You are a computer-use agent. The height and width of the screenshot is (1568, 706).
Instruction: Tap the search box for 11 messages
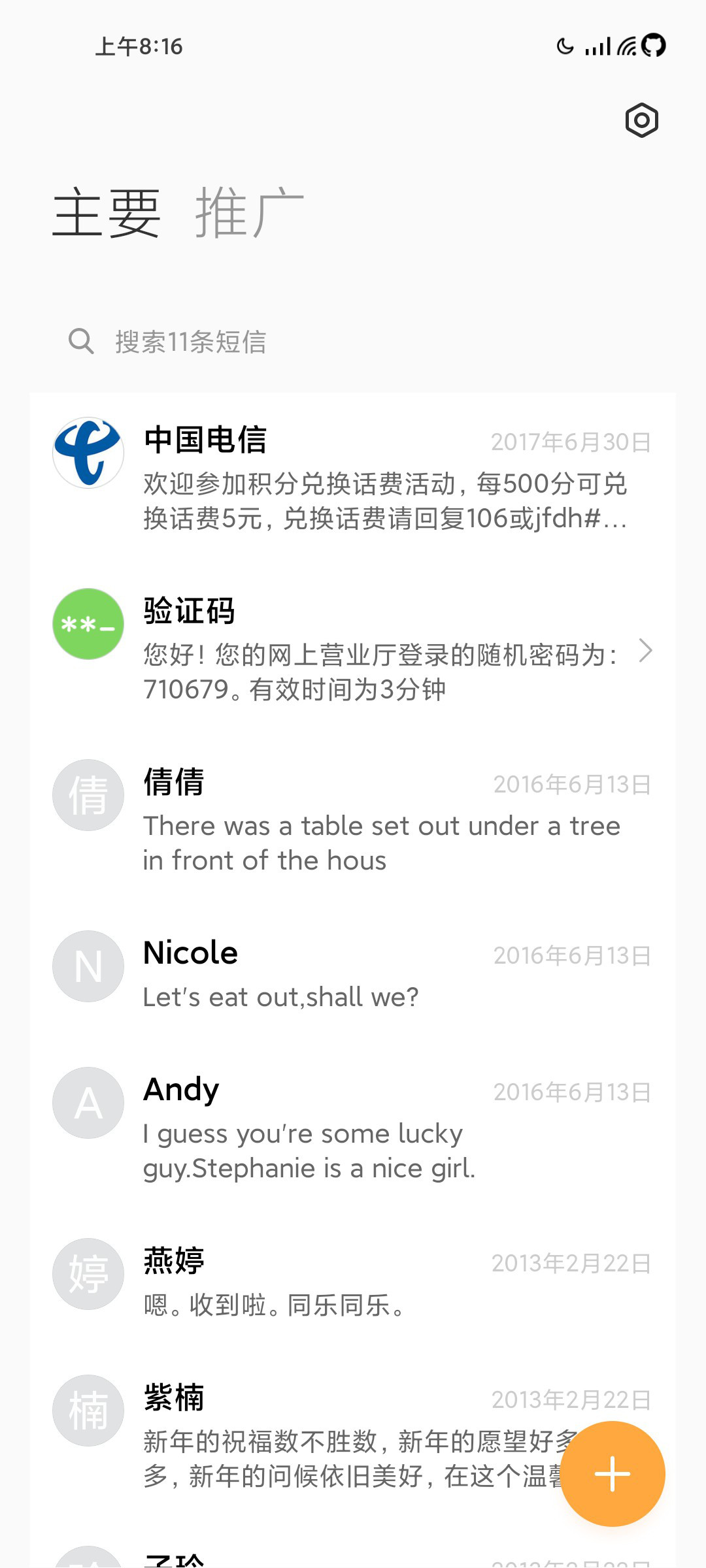tap(353, 342)
